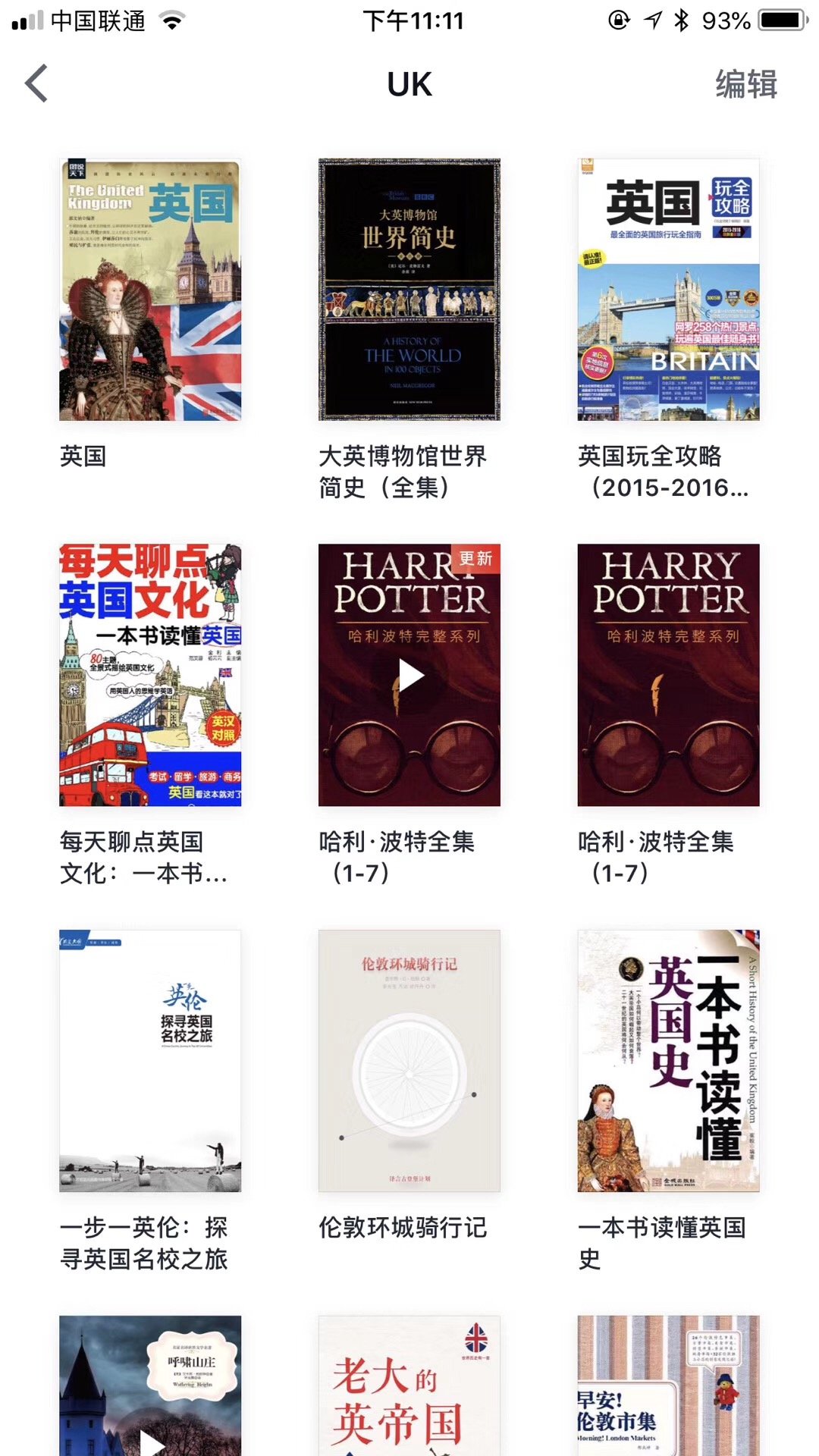Open 哈利·波特全集 marked 更新
The image size is (819, 1456).
409,675
